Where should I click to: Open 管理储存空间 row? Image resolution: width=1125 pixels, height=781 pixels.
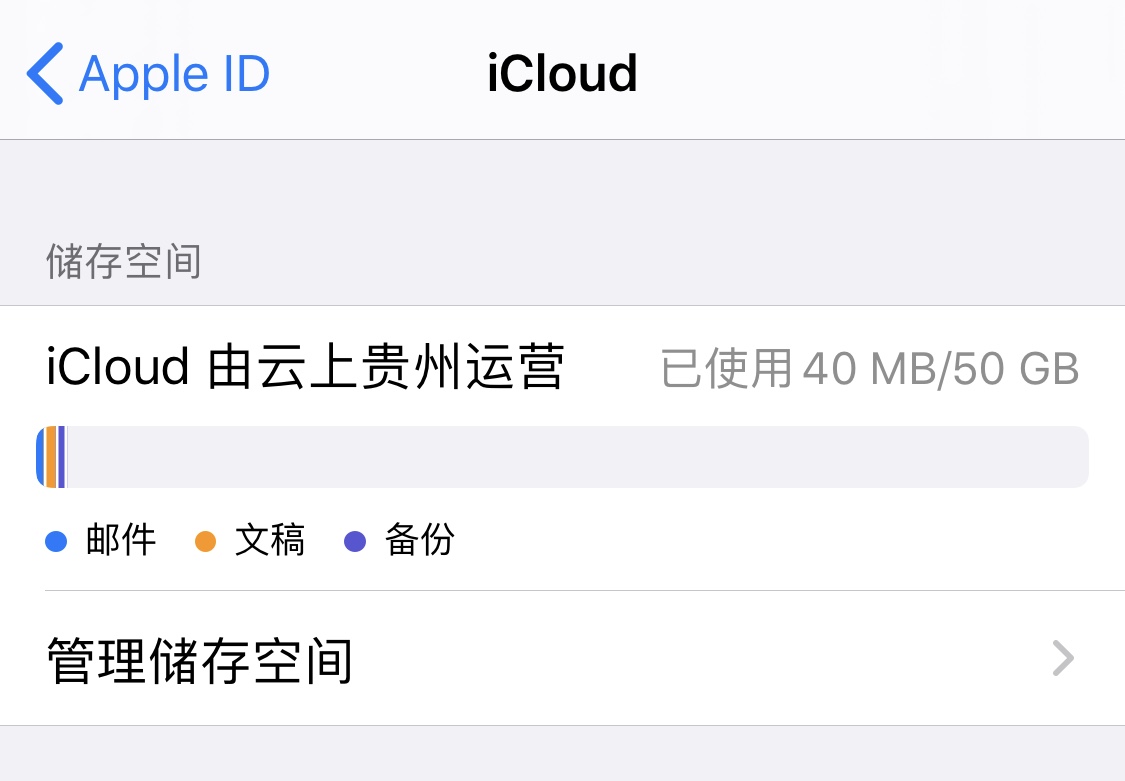click(560, 659)
